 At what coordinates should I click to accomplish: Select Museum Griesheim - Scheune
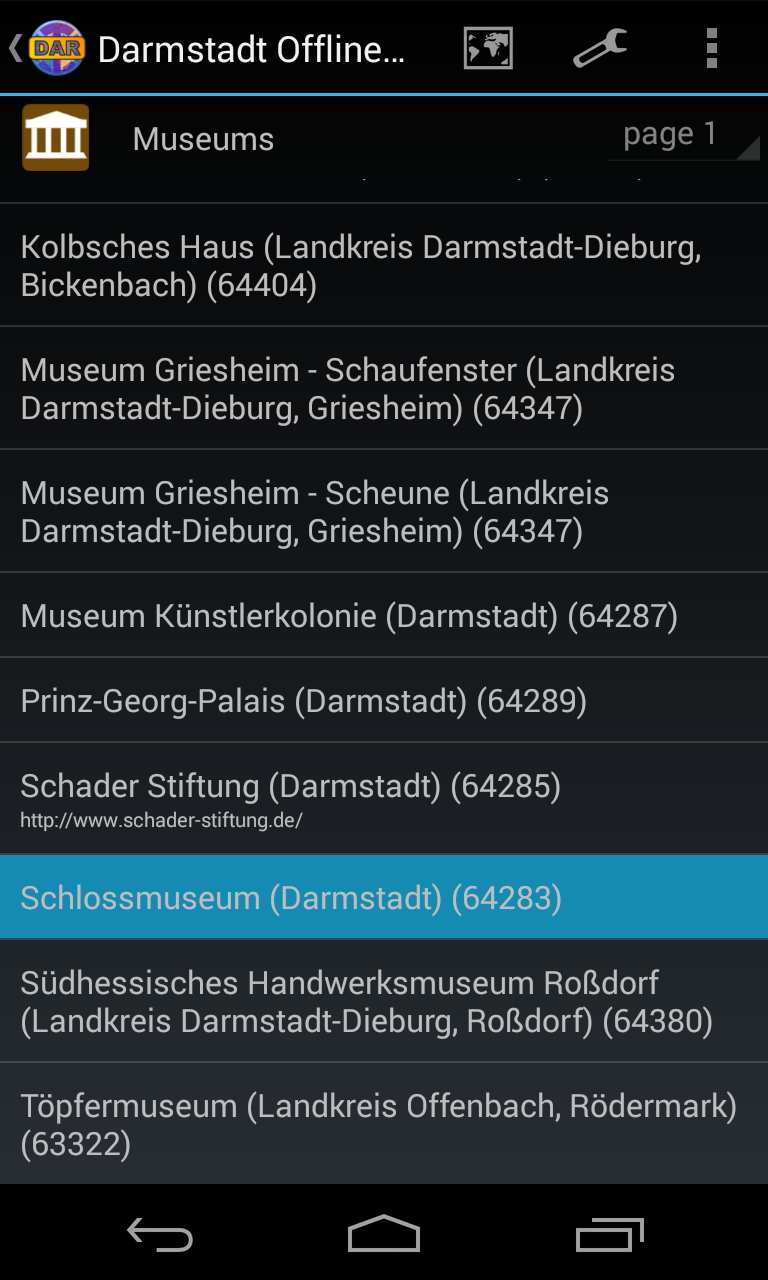pyautogui.click(x=384, y=512)
